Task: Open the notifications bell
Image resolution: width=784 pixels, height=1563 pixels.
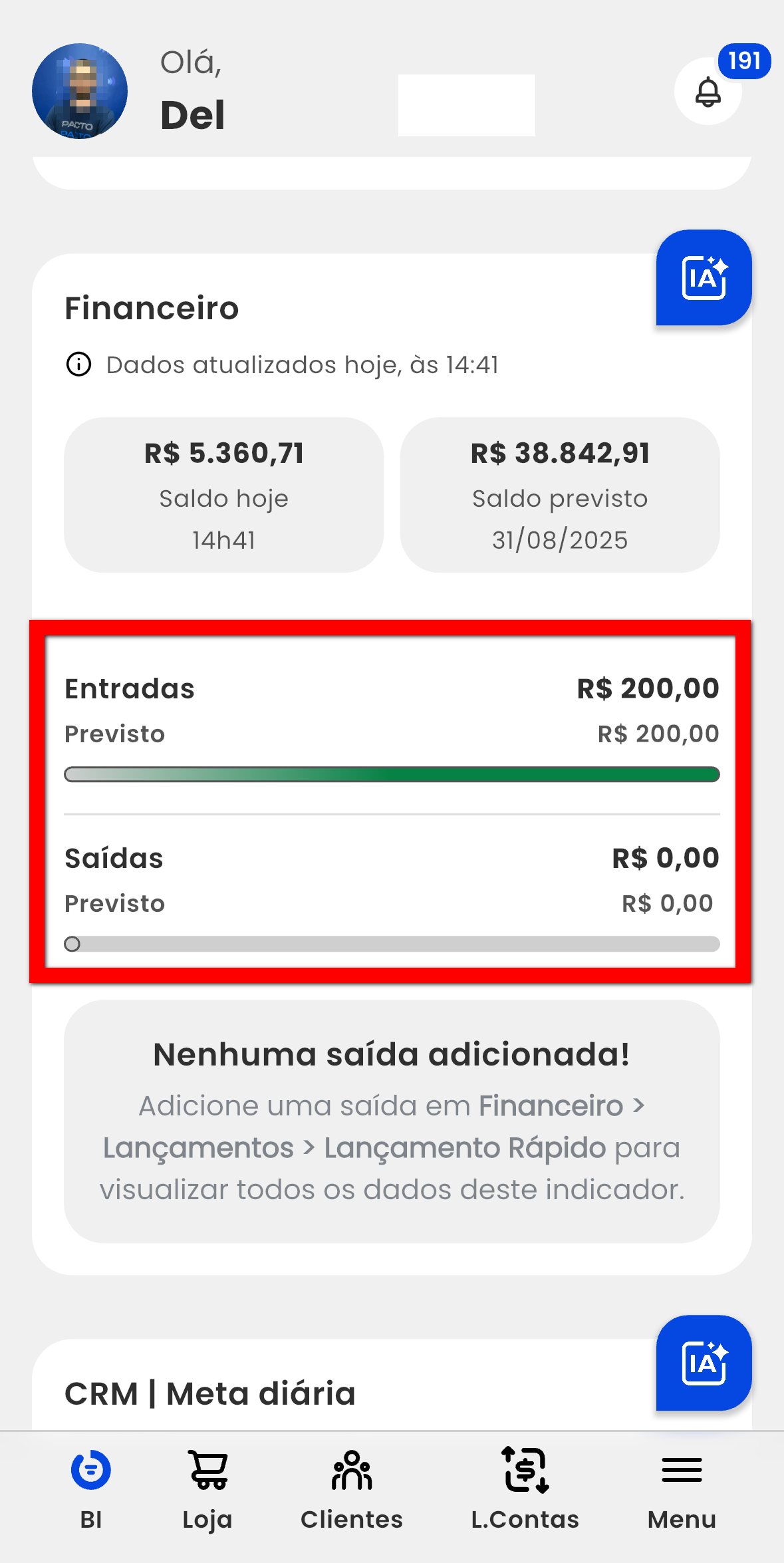Action: tap(708, 91)
